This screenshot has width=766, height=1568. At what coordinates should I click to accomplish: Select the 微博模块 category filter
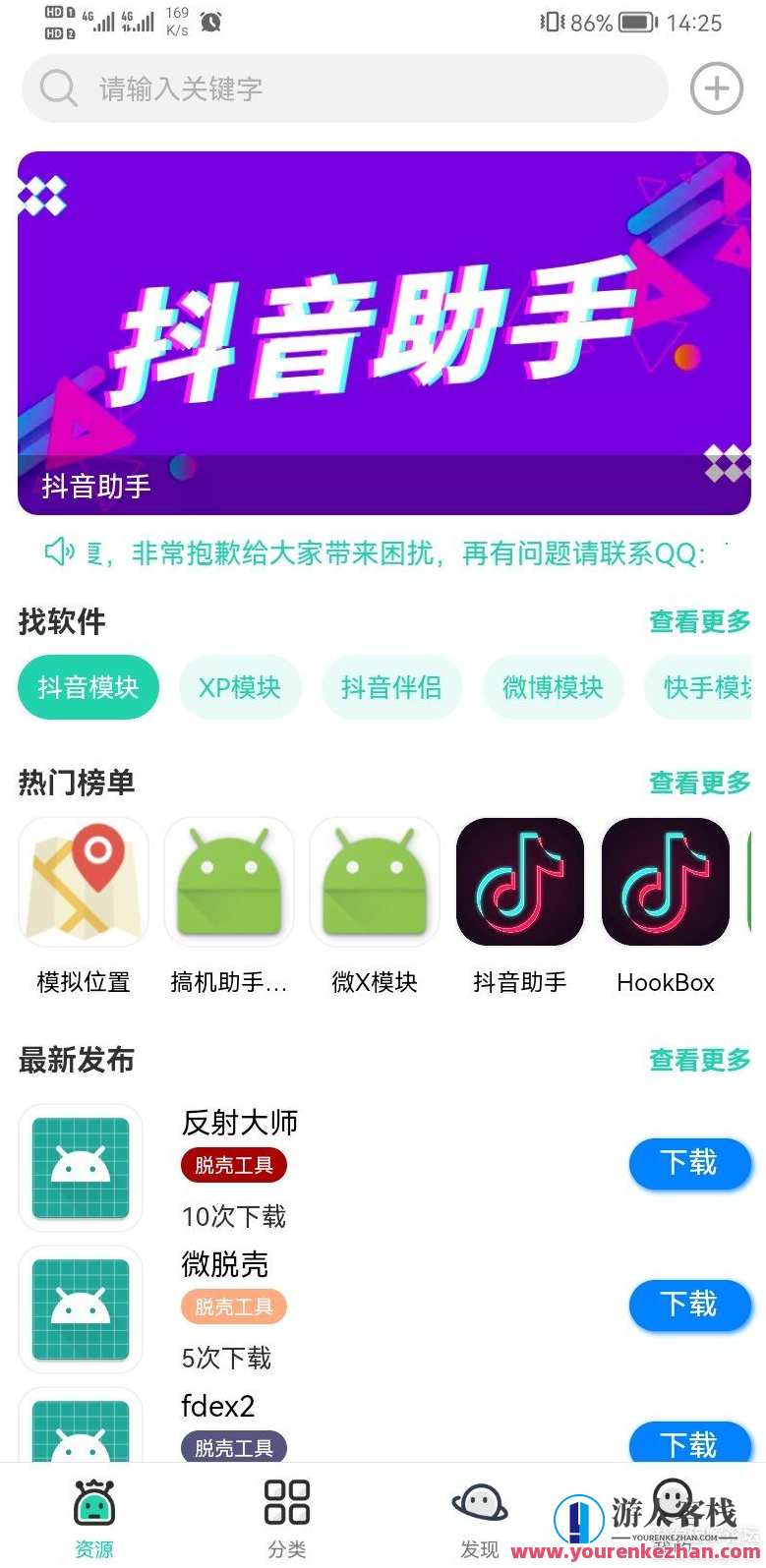[553, 687]
